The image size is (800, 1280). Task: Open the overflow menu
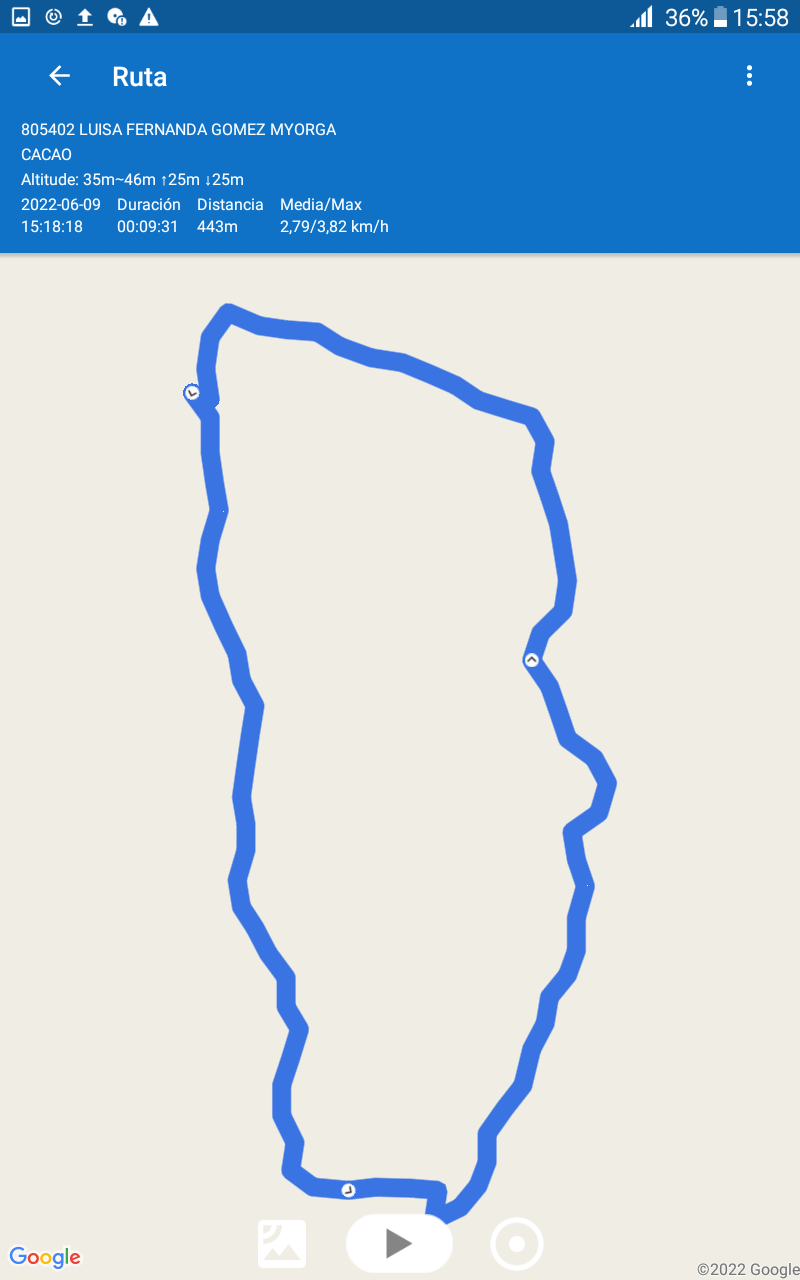pyautogui.click(x=749, y=76)
